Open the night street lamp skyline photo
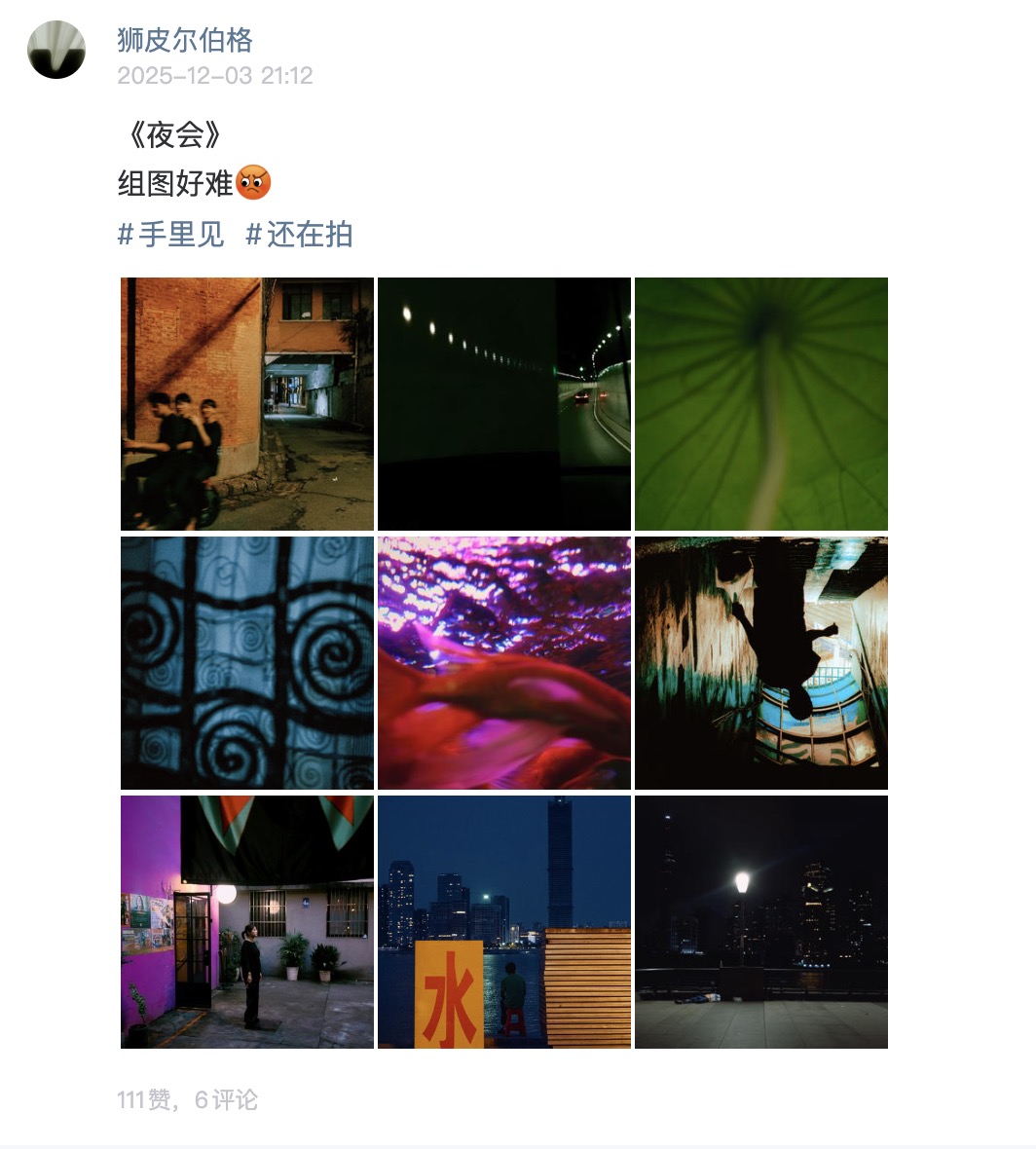 pyautogui.click(x=761, y=922)
